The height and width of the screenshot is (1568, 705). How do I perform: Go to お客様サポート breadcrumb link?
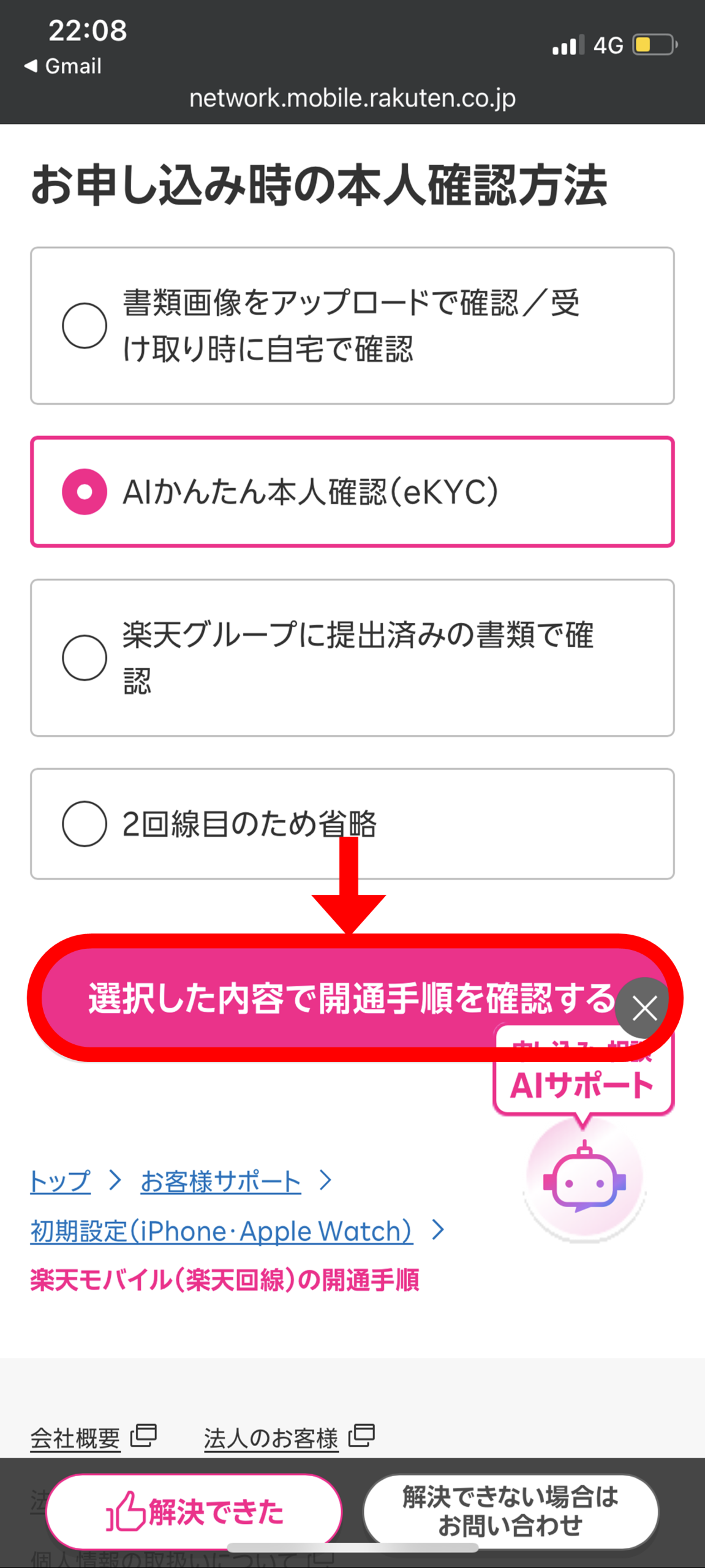221,1181
